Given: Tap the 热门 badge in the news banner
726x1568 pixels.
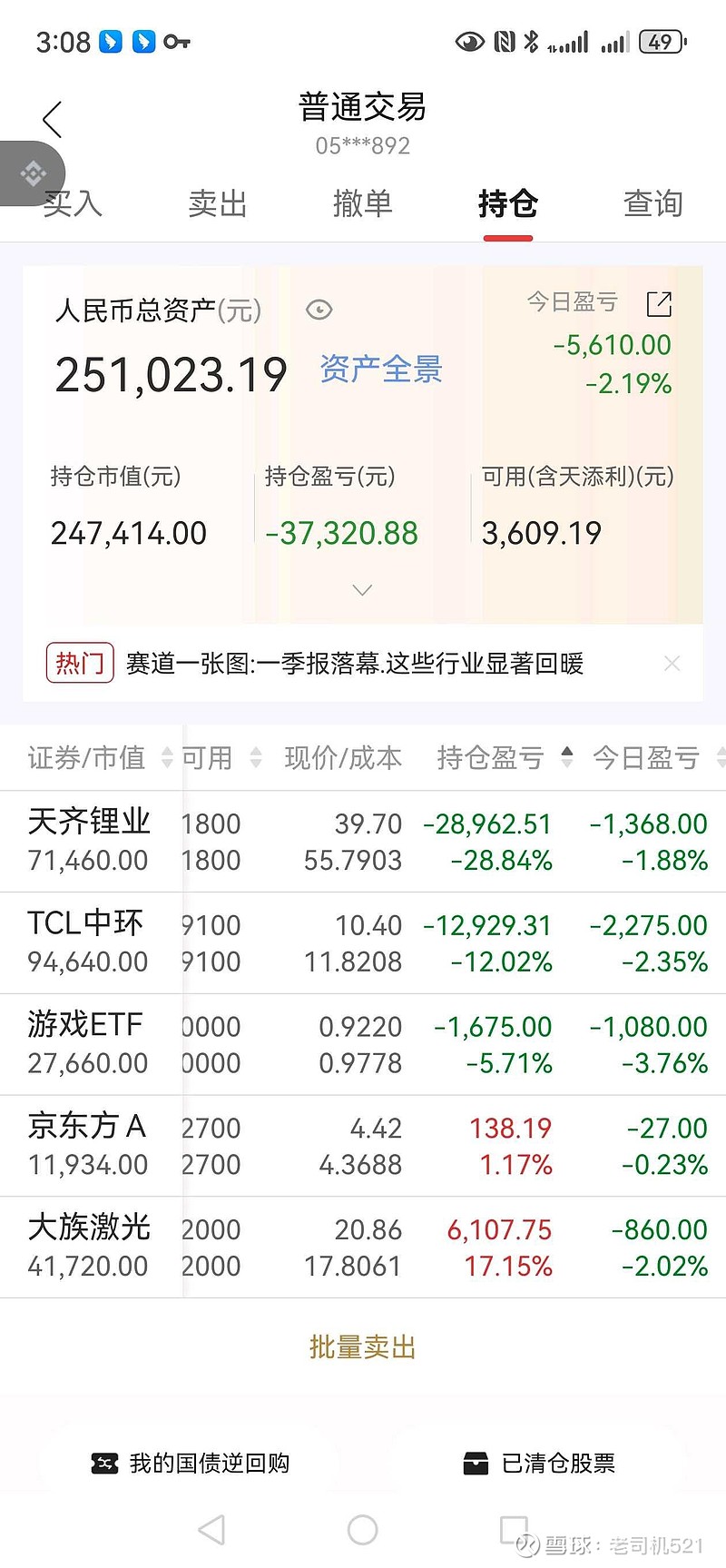Looking at the screenshot, I should (79, 664).
